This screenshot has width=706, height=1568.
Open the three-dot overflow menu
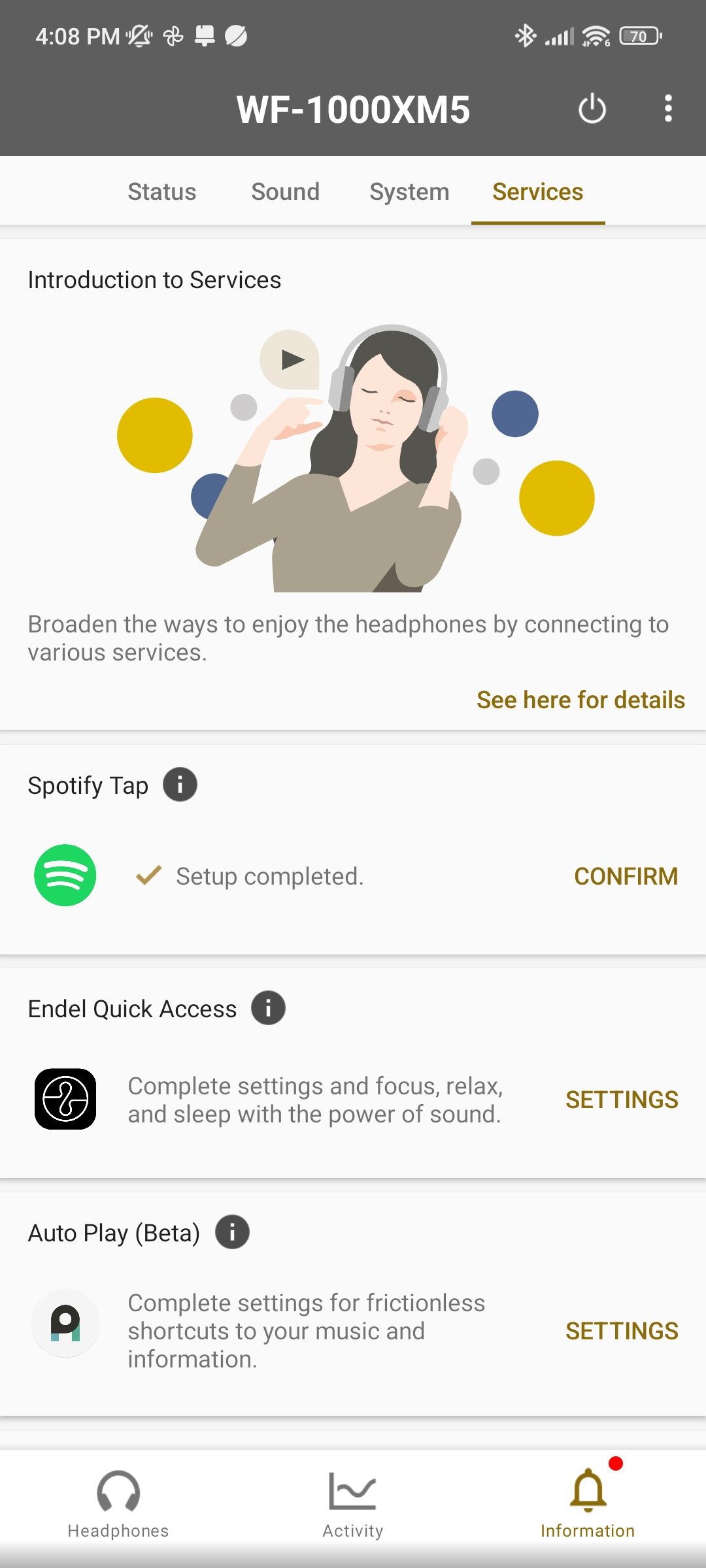[x=667, y=108]
